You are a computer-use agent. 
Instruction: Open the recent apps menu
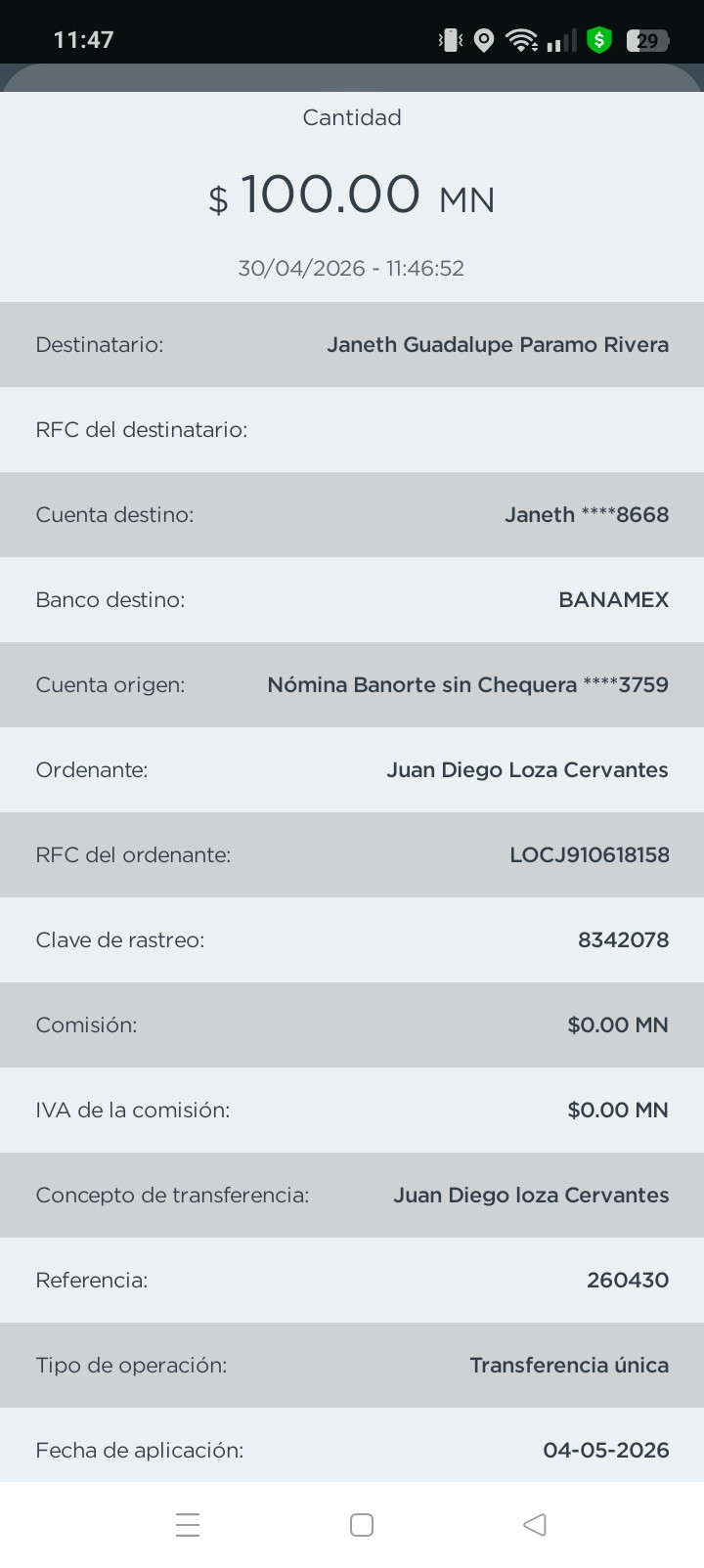pyautogui.click(x=188, y=1524)
